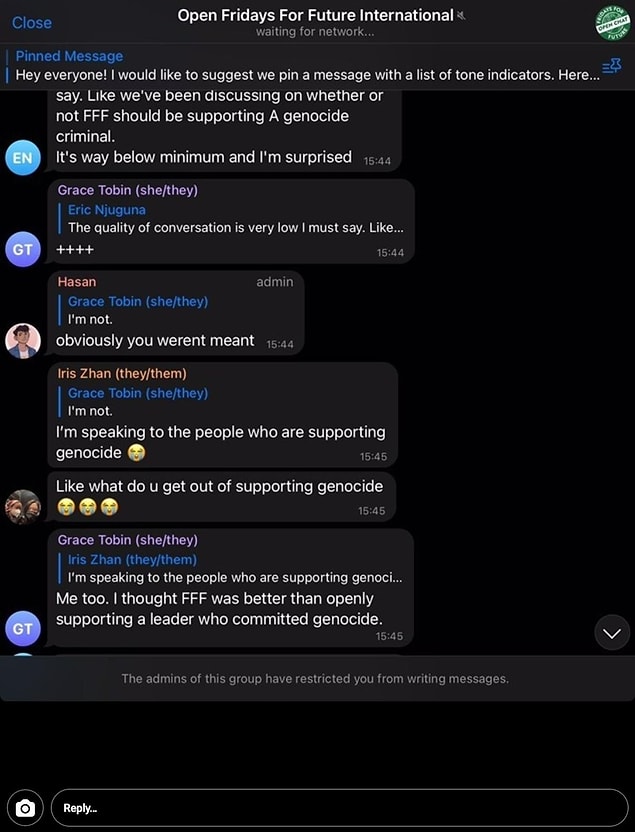This screenshot has height=832, width=635.
Task: Close the chat view
Action: point(32,22)
